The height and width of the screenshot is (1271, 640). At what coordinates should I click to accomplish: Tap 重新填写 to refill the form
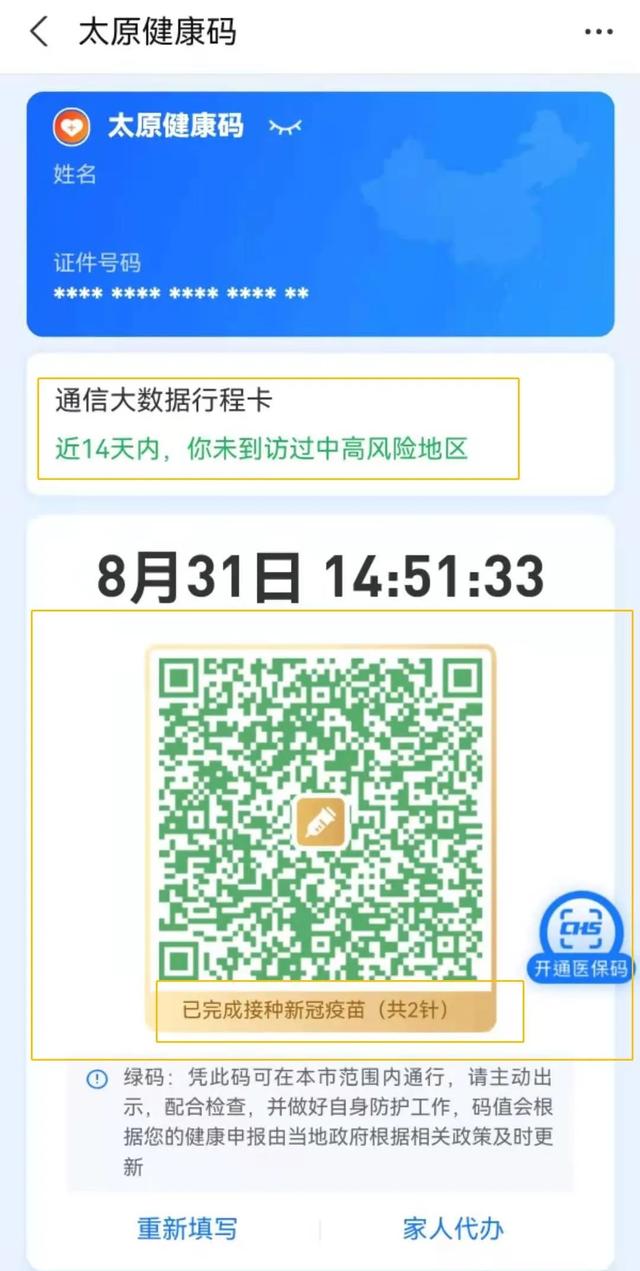(x=187, y=1228)
